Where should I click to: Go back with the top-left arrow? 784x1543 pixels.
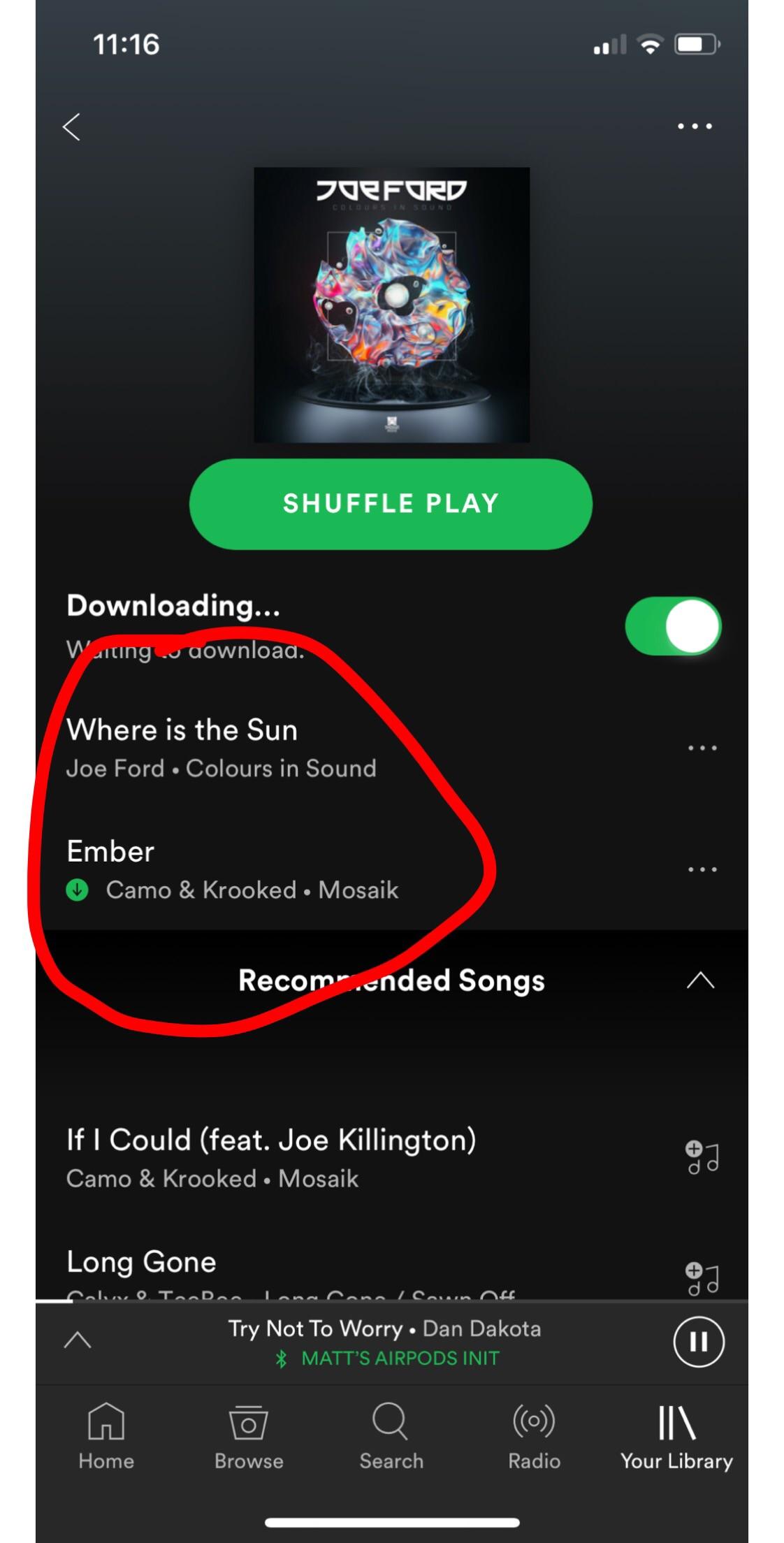pos(71,127)
